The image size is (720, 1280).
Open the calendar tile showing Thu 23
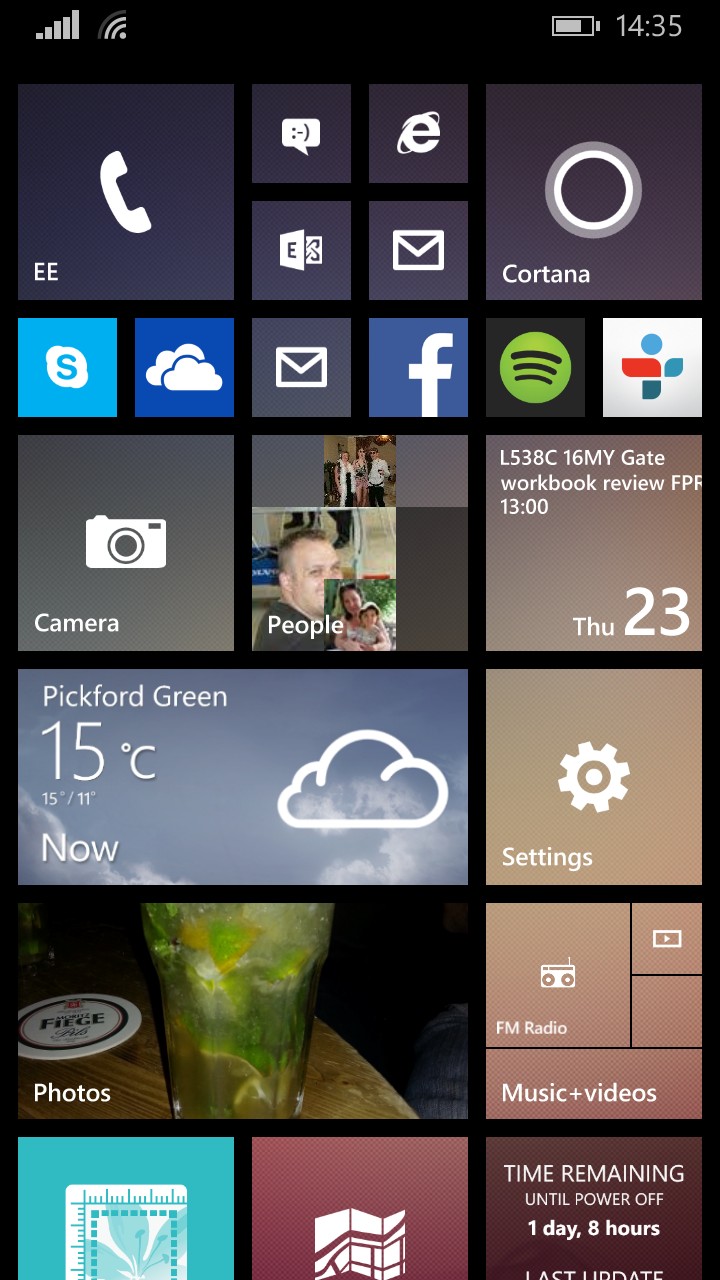click(593, 543)
